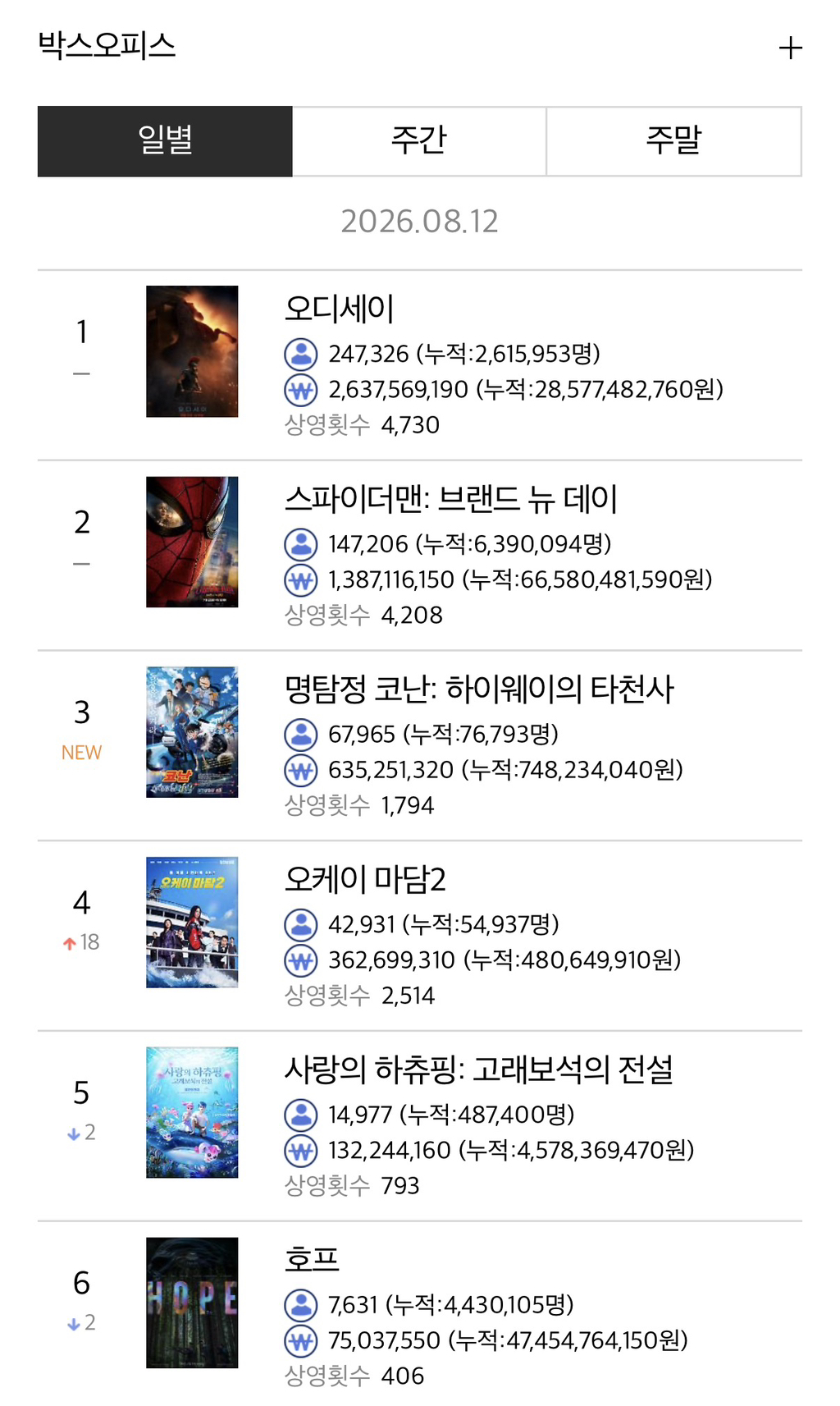Switch to the 주말 tab
Screen dimensions: 840x1406
(674, 141)
